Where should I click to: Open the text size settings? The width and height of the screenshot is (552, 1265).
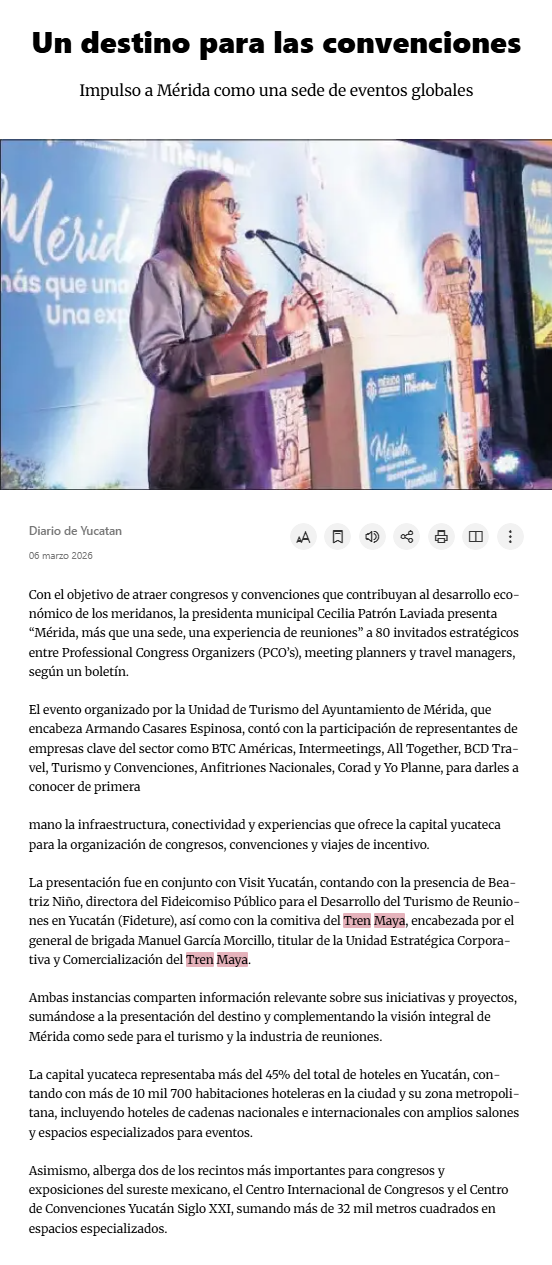pos(303,537)
